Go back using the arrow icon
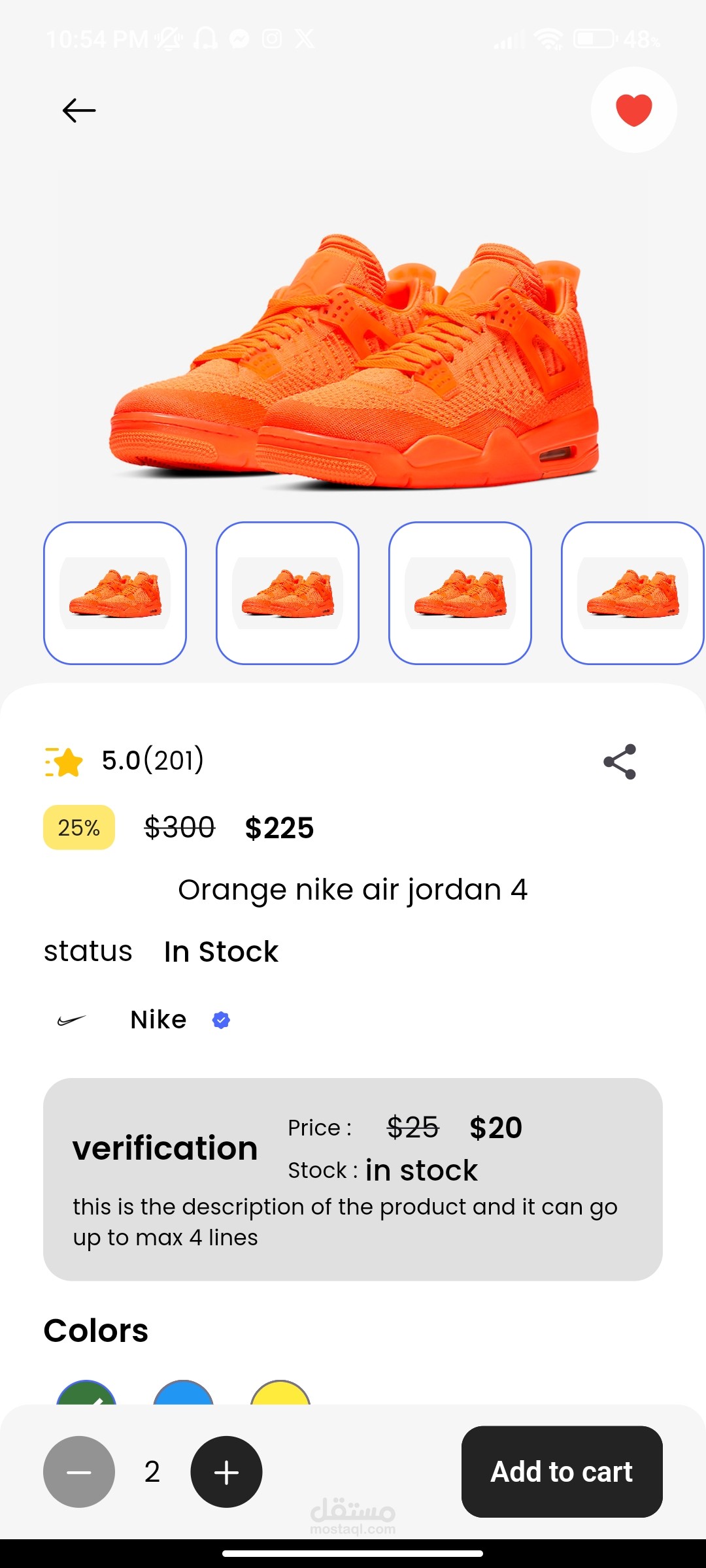Viewport: 706px width, 1568px height. 79,110
